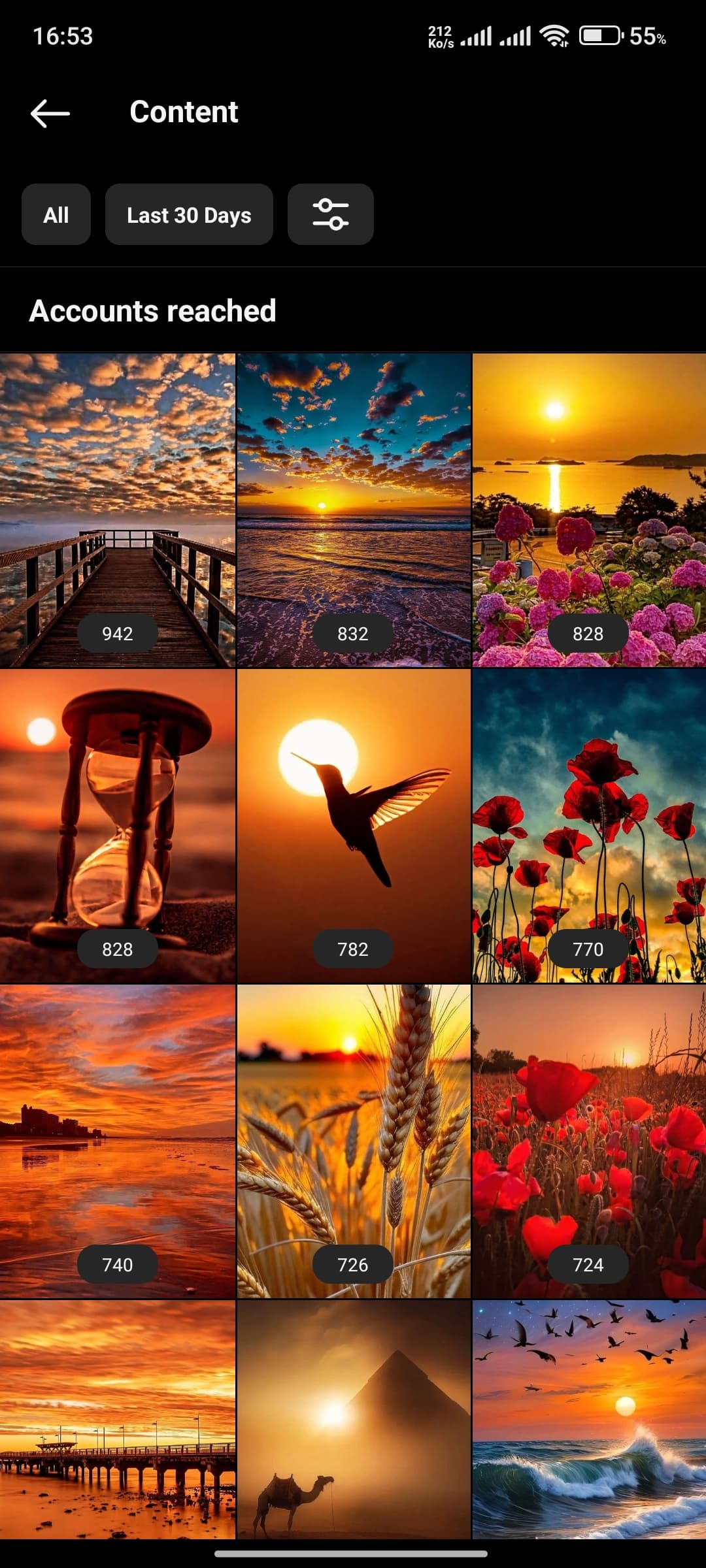Image resolution: width=706 pixels, height=1568 pixels.
Task: Open the beach sunset post with 832
Action: point(354,510)
